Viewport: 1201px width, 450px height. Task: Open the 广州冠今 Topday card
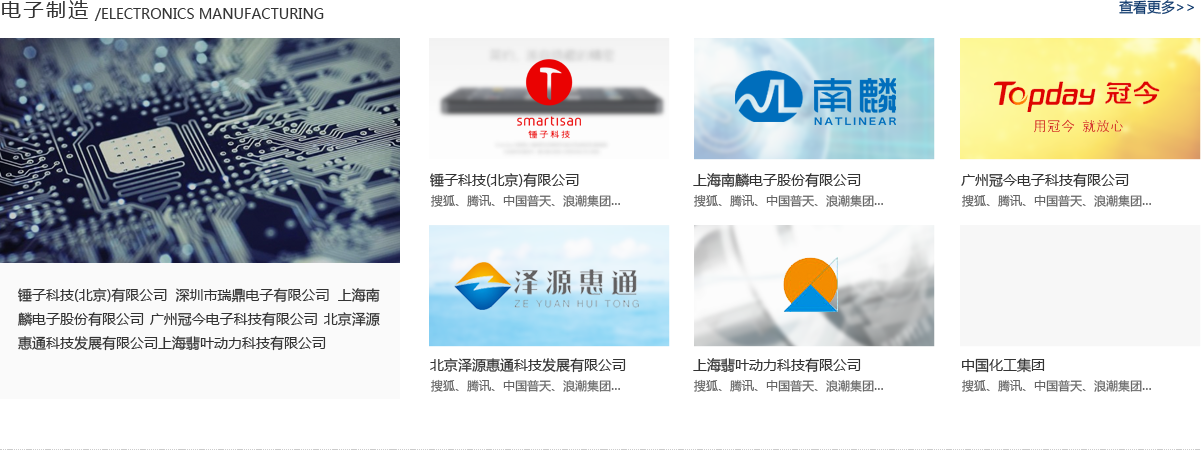pos(1080,99)
